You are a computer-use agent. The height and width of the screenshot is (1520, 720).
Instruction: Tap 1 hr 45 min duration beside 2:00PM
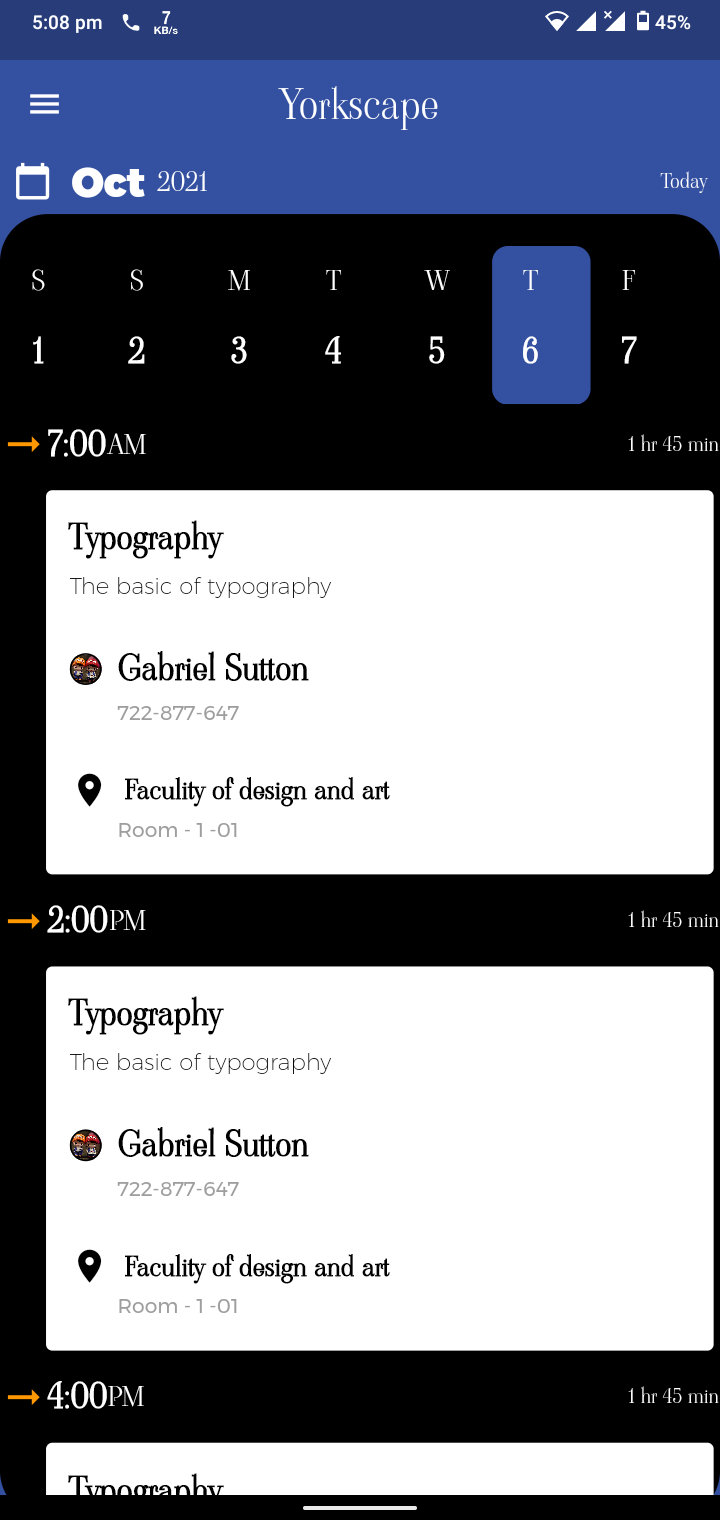click(672, 919)
